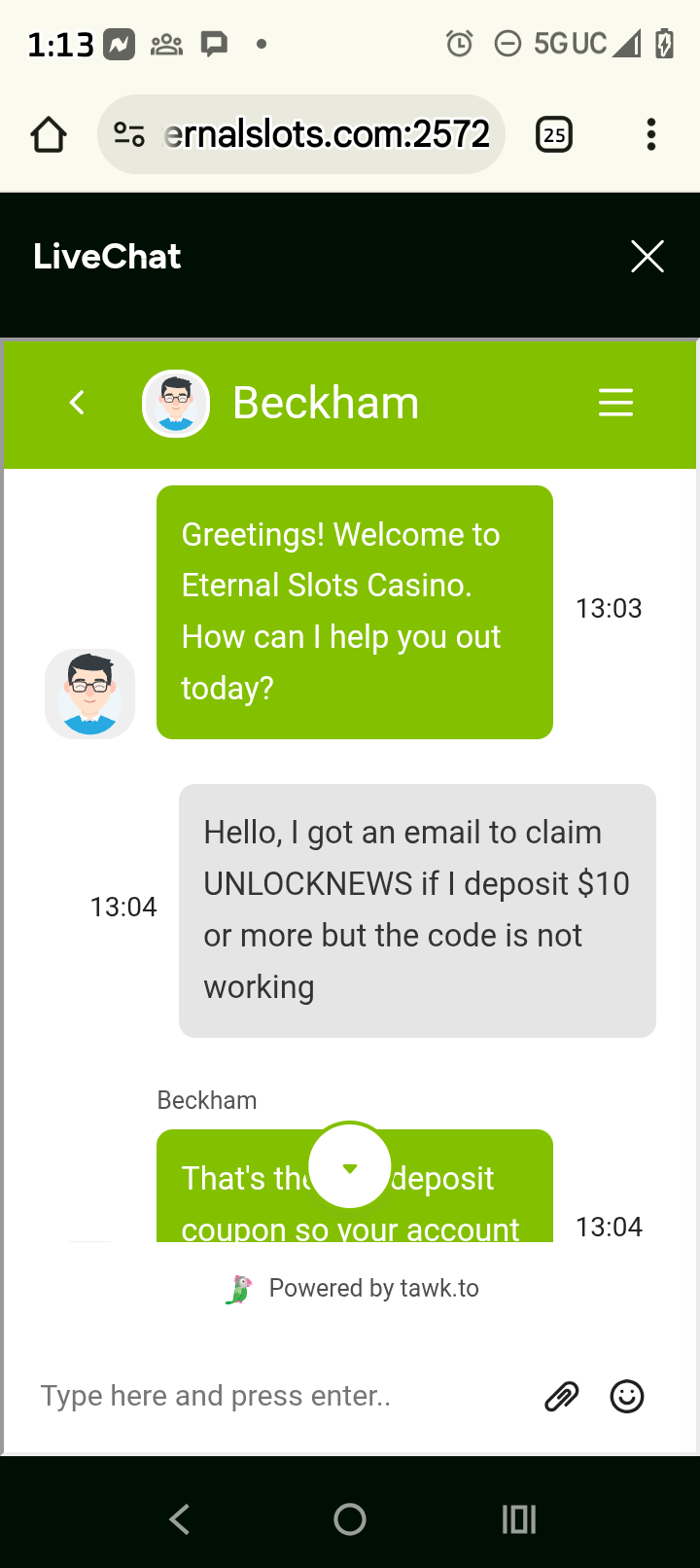Close the LiveChat panel

(647, 257)
